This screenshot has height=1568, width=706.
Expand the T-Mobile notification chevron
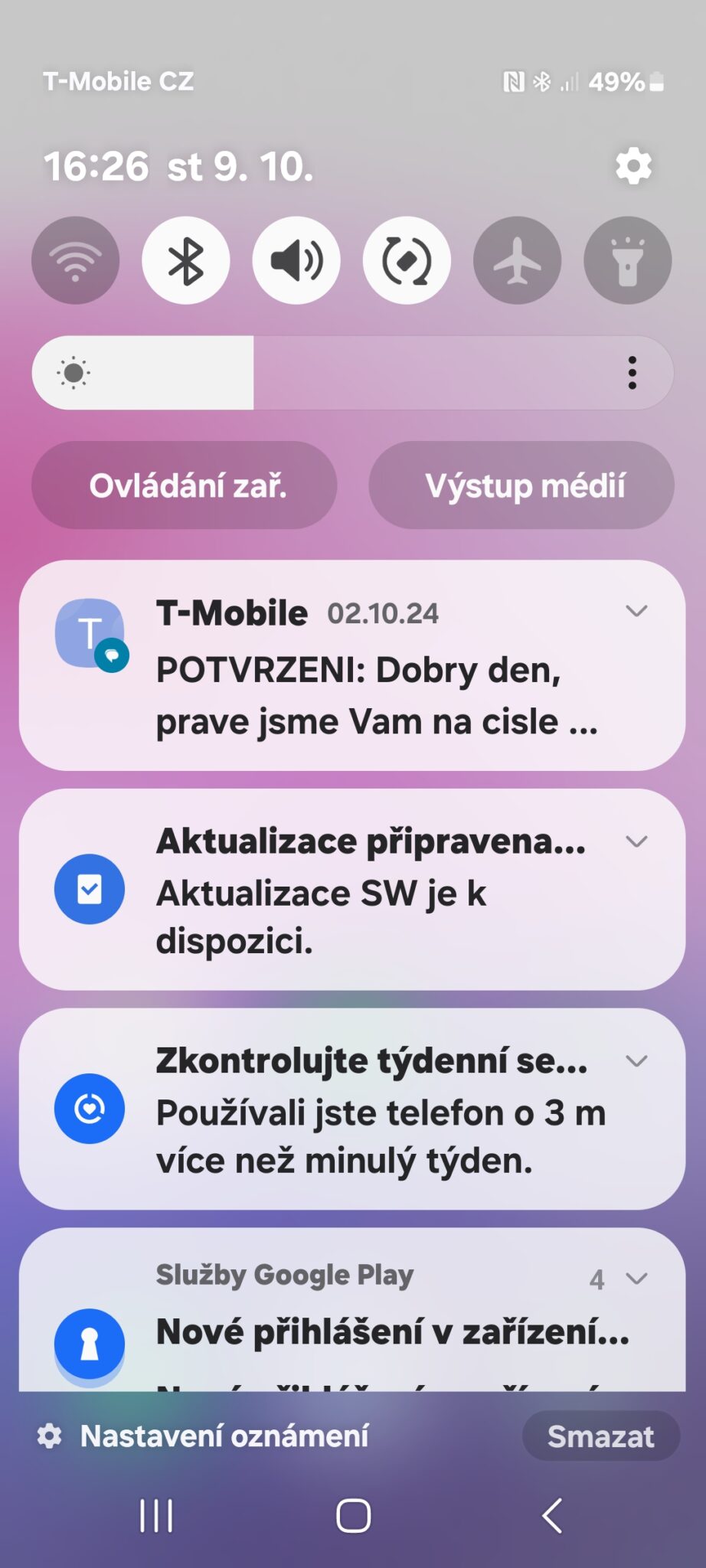(638, 611)
